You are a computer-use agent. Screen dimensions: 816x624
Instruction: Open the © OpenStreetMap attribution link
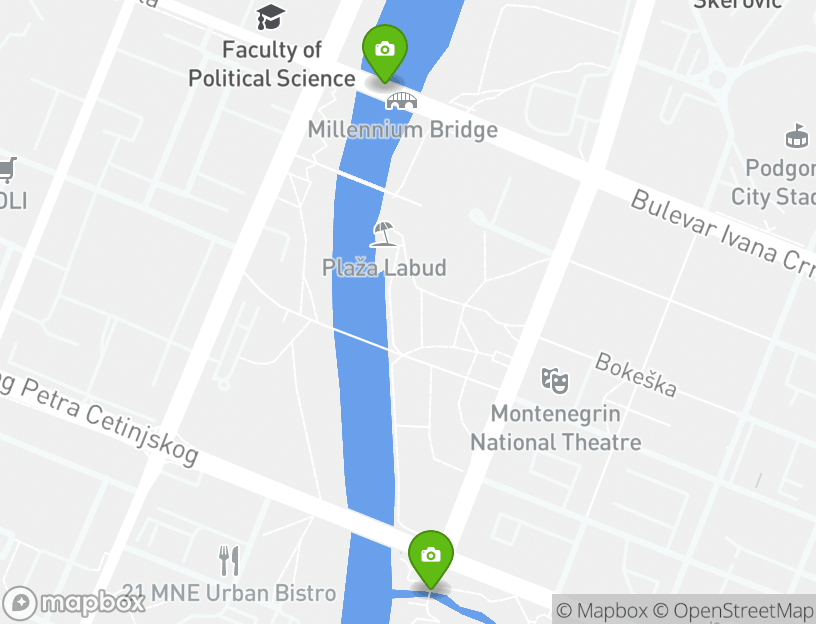point(734,610)
